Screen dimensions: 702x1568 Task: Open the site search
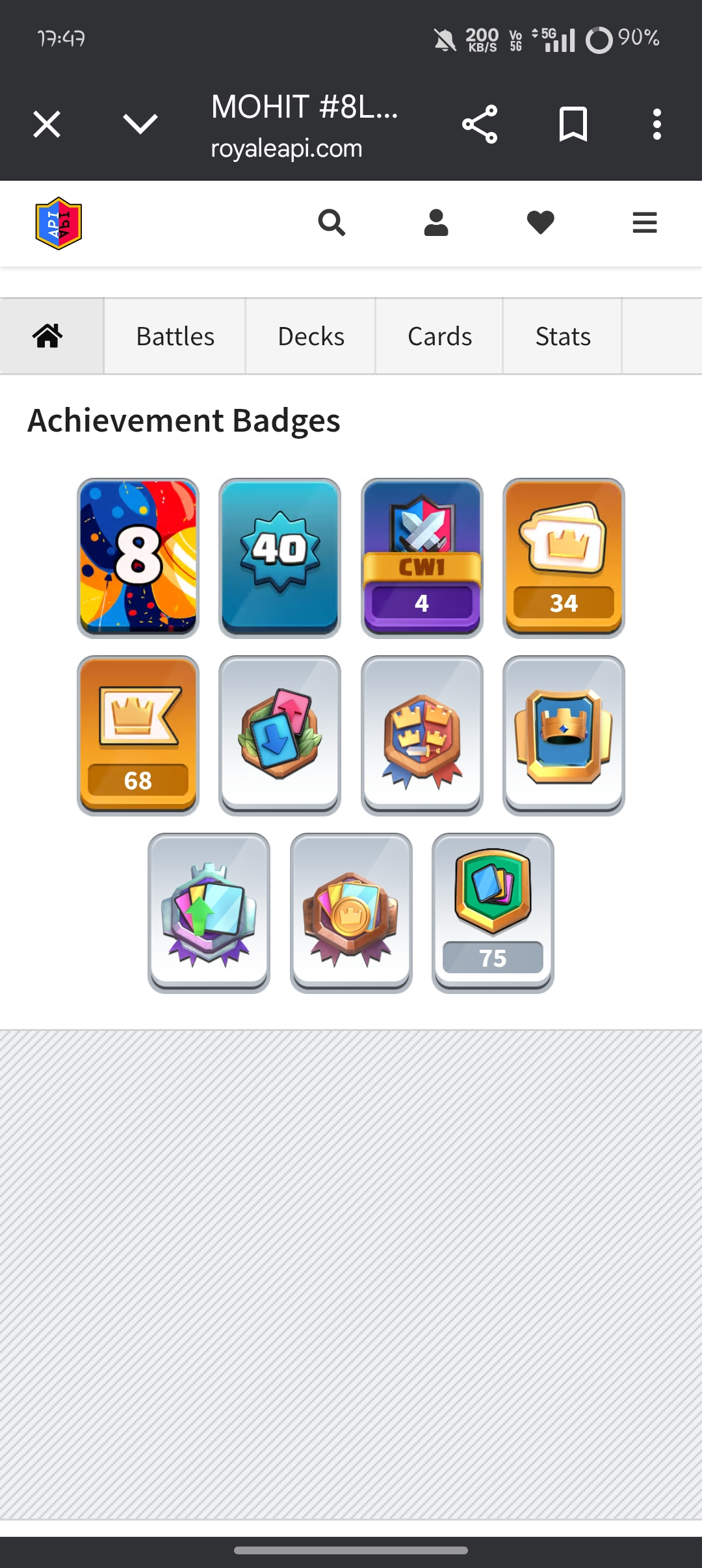pos(331,223)
